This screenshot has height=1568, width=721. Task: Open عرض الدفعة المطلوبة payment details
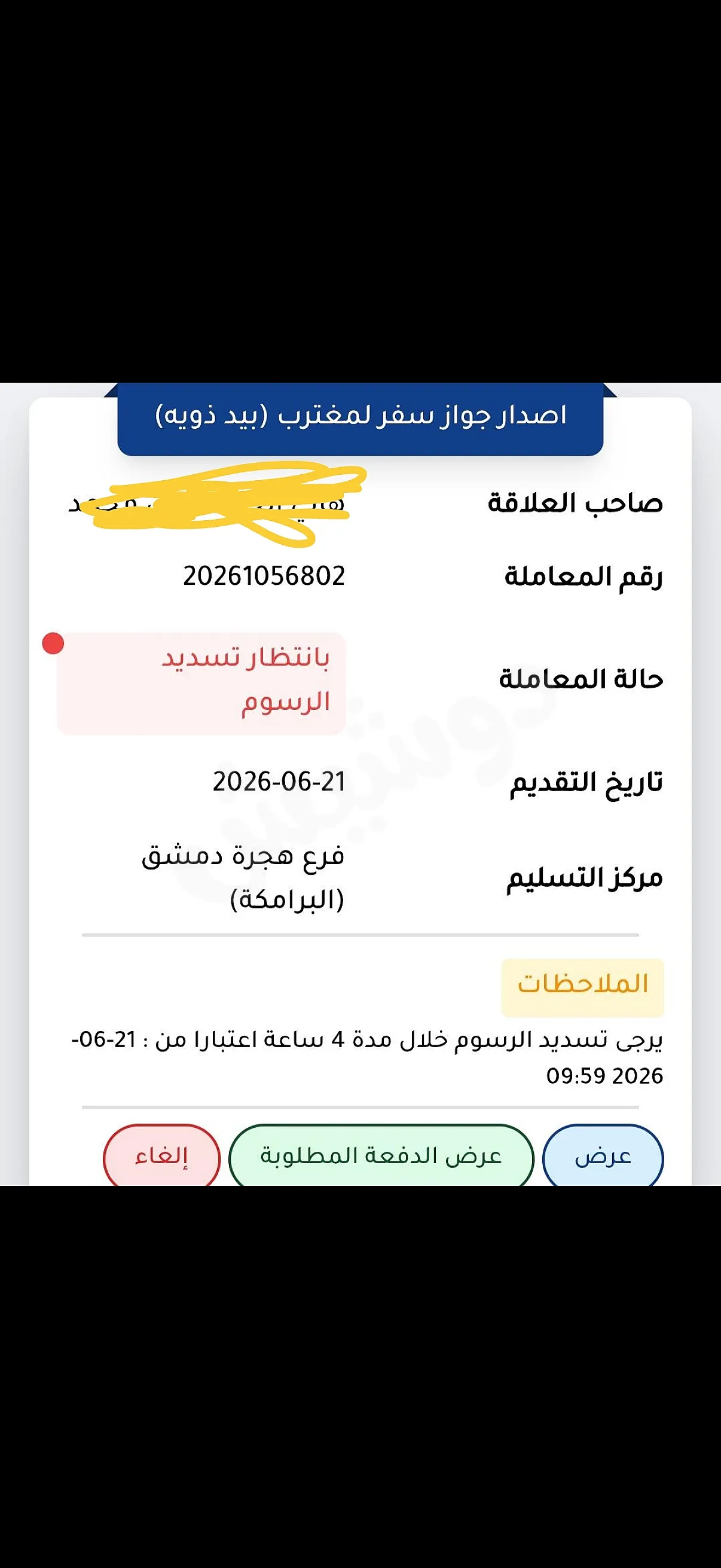coord(381,1155)
